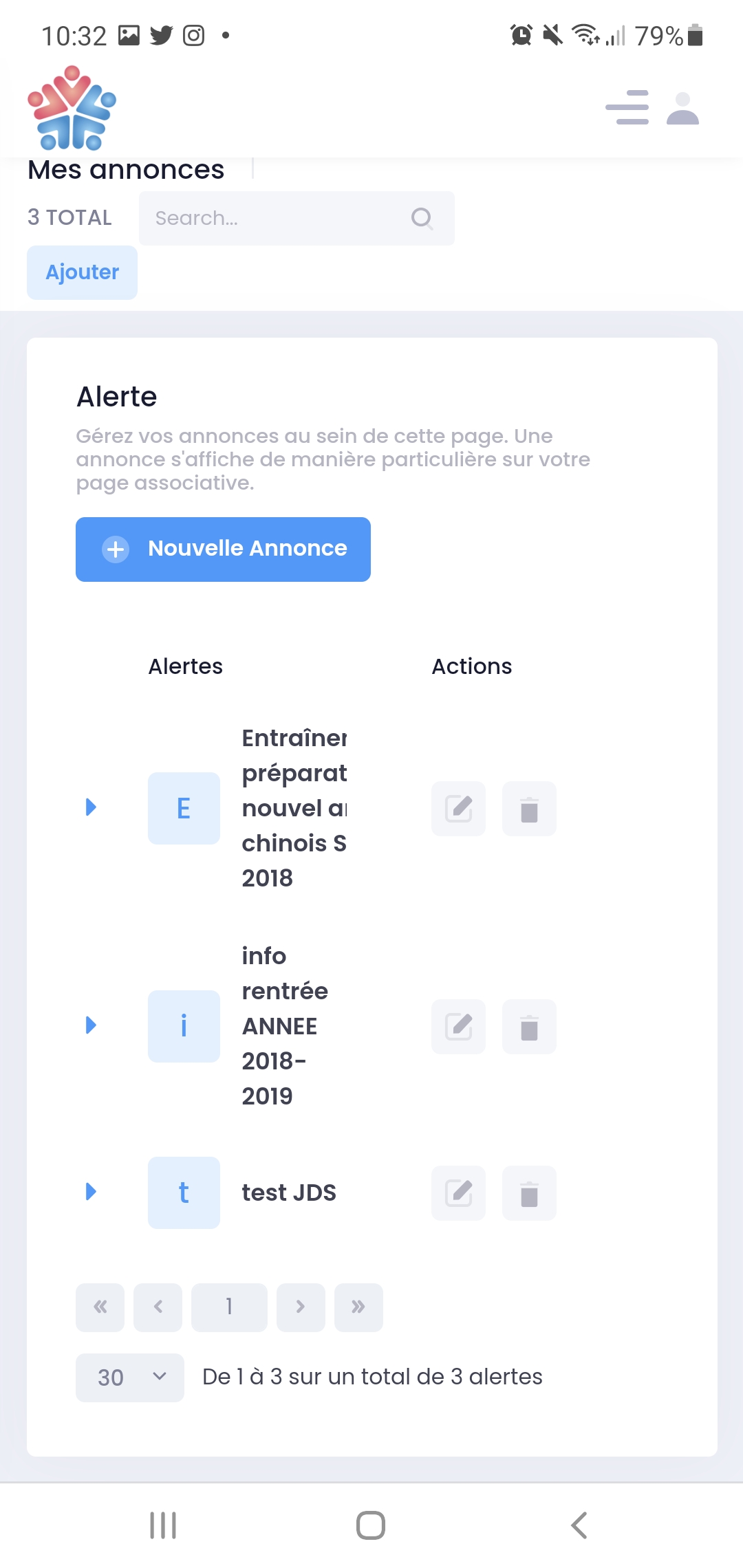This screenshot has width=743, height=1568.
Task: Open the user profile icon
Action: [x=682, y=109]
